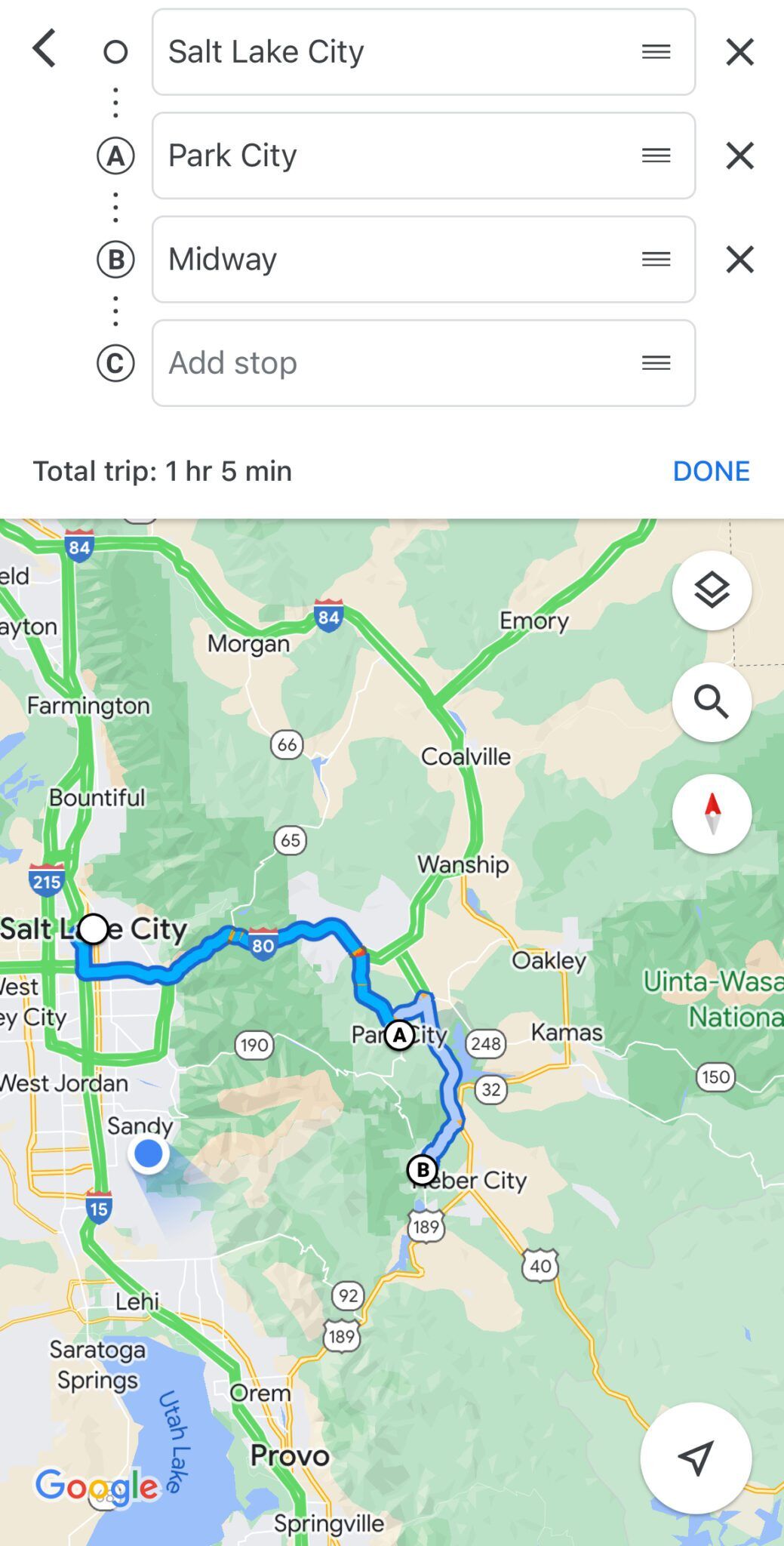Screen dimensions: 784x1546
Task: Start navigation with the send arrow icon
Action: pyautogui.click(x=695, y=1459)
